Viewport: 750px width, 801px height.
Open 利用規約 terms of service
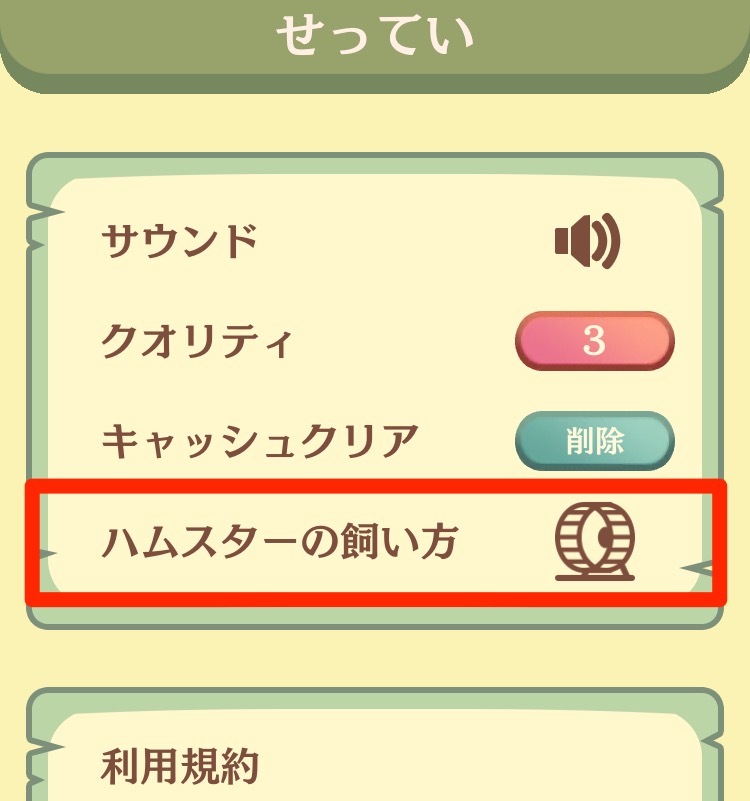[180, 768]
